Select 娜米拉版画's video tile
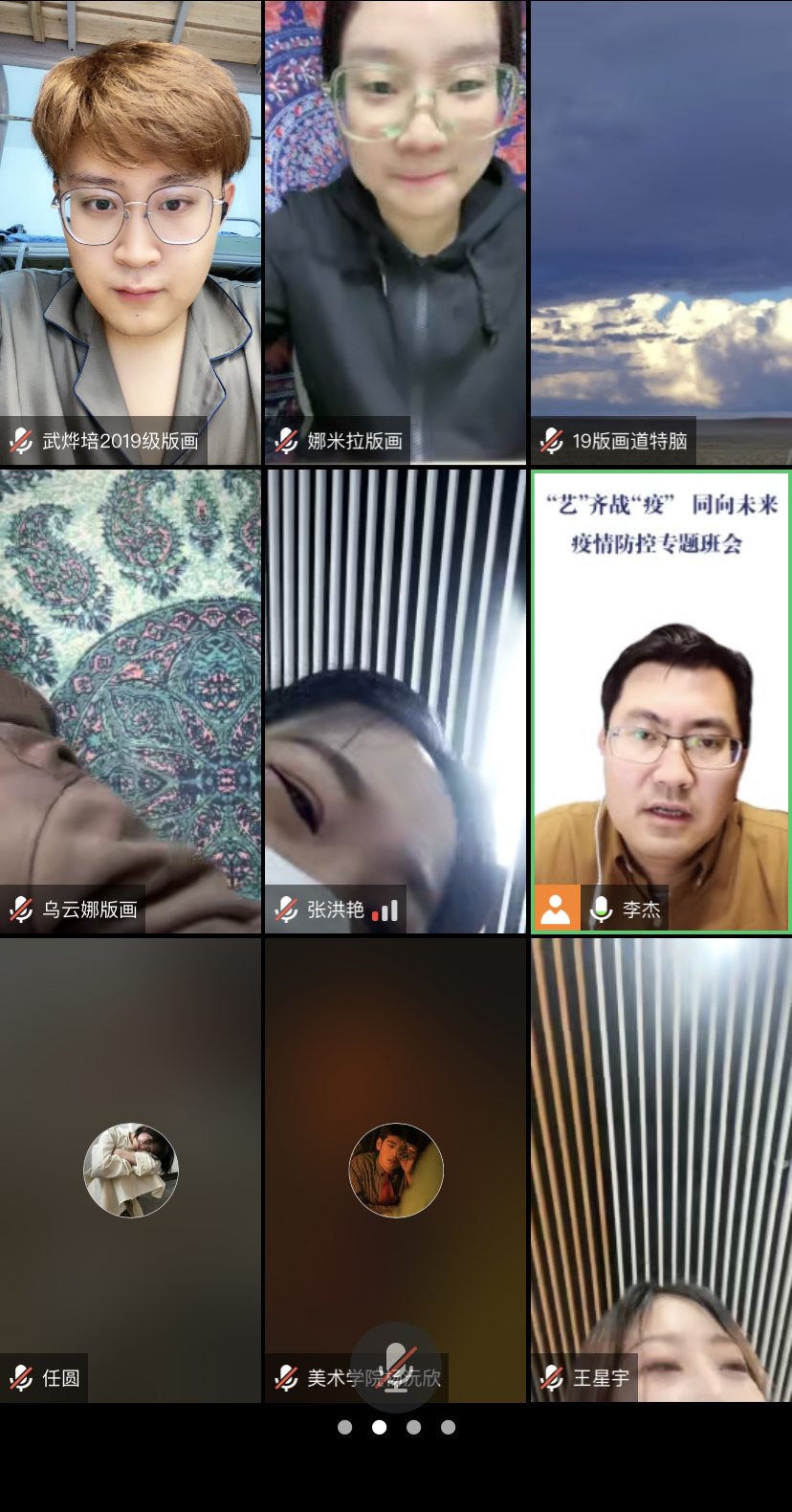The height and width of the screenshot is (1512, 792). pos(395,232)
